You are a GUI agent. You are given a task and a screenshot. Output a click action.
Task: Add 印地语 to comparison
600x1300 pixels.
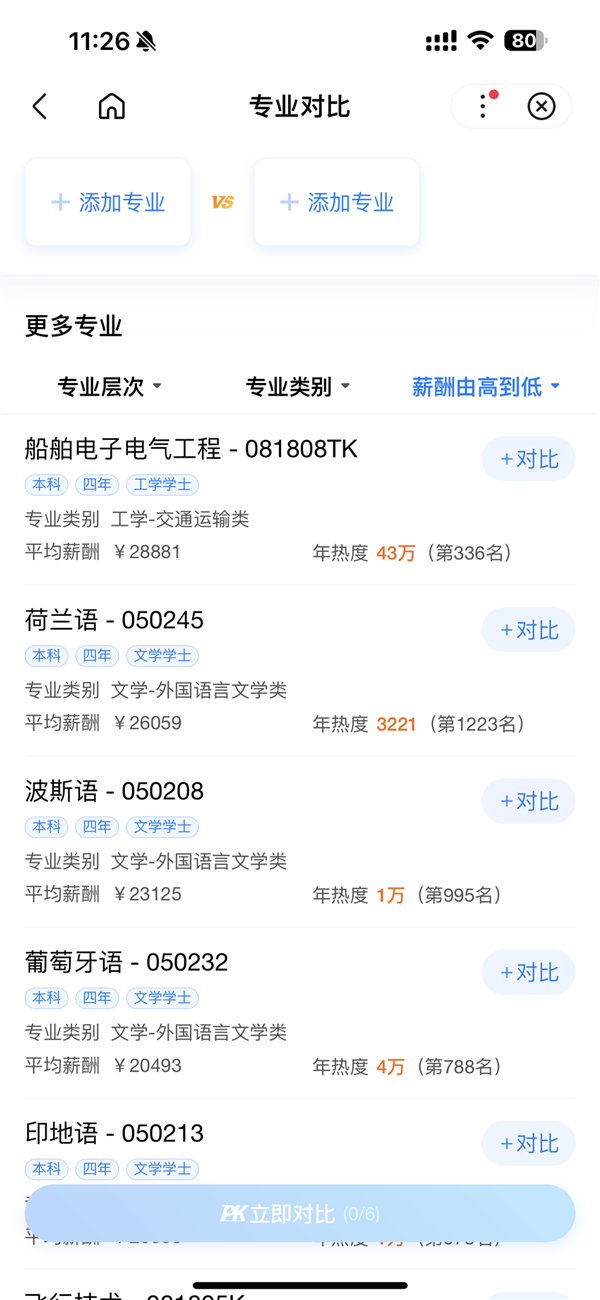pos(528,1143)
